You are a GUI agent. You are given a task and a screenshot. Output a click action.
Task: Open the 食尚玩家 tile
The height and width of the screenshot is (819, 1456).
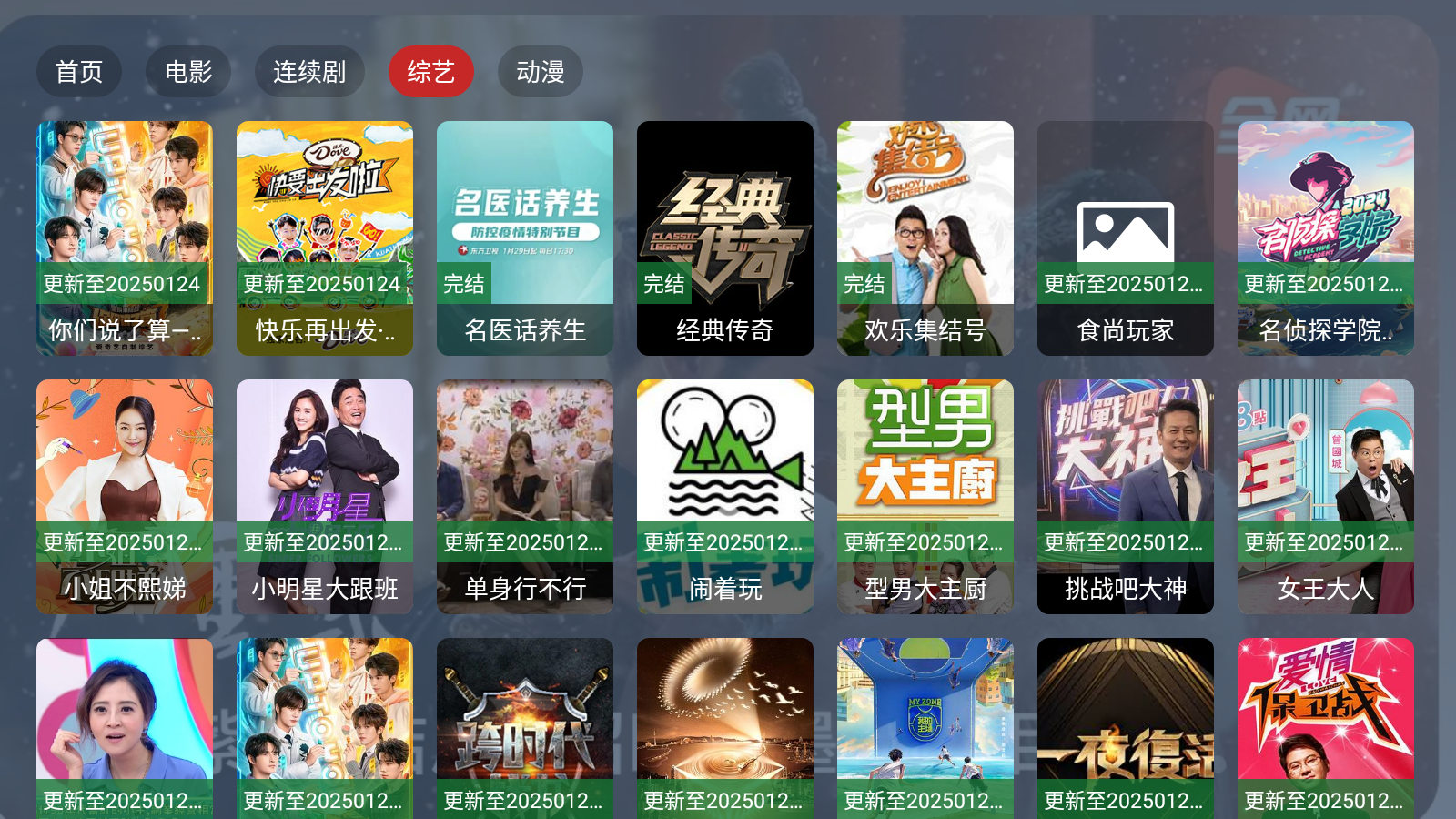tap(1126, 238)
